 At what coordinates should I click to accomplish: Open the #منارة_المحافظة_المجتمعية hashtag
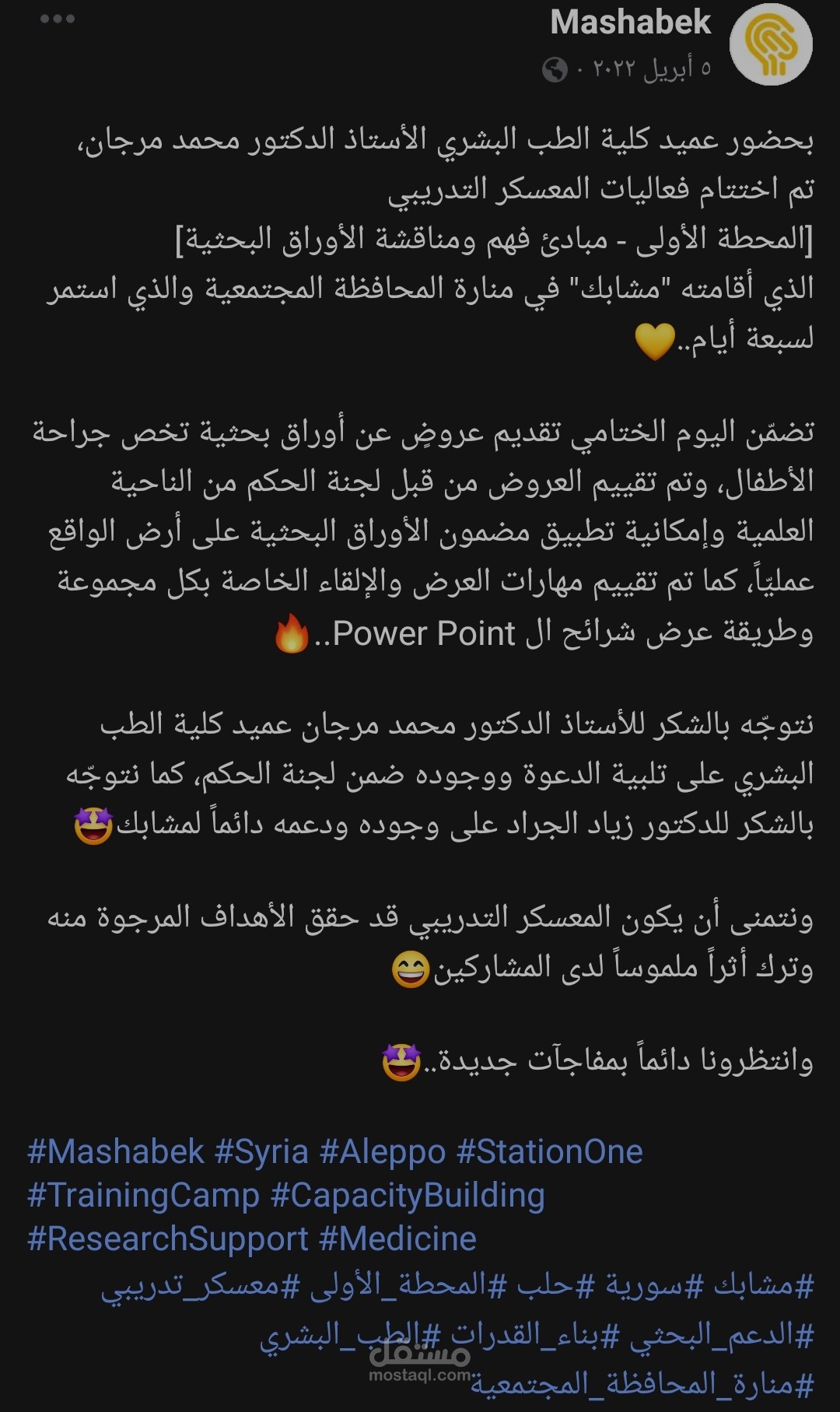(642, 1384)
